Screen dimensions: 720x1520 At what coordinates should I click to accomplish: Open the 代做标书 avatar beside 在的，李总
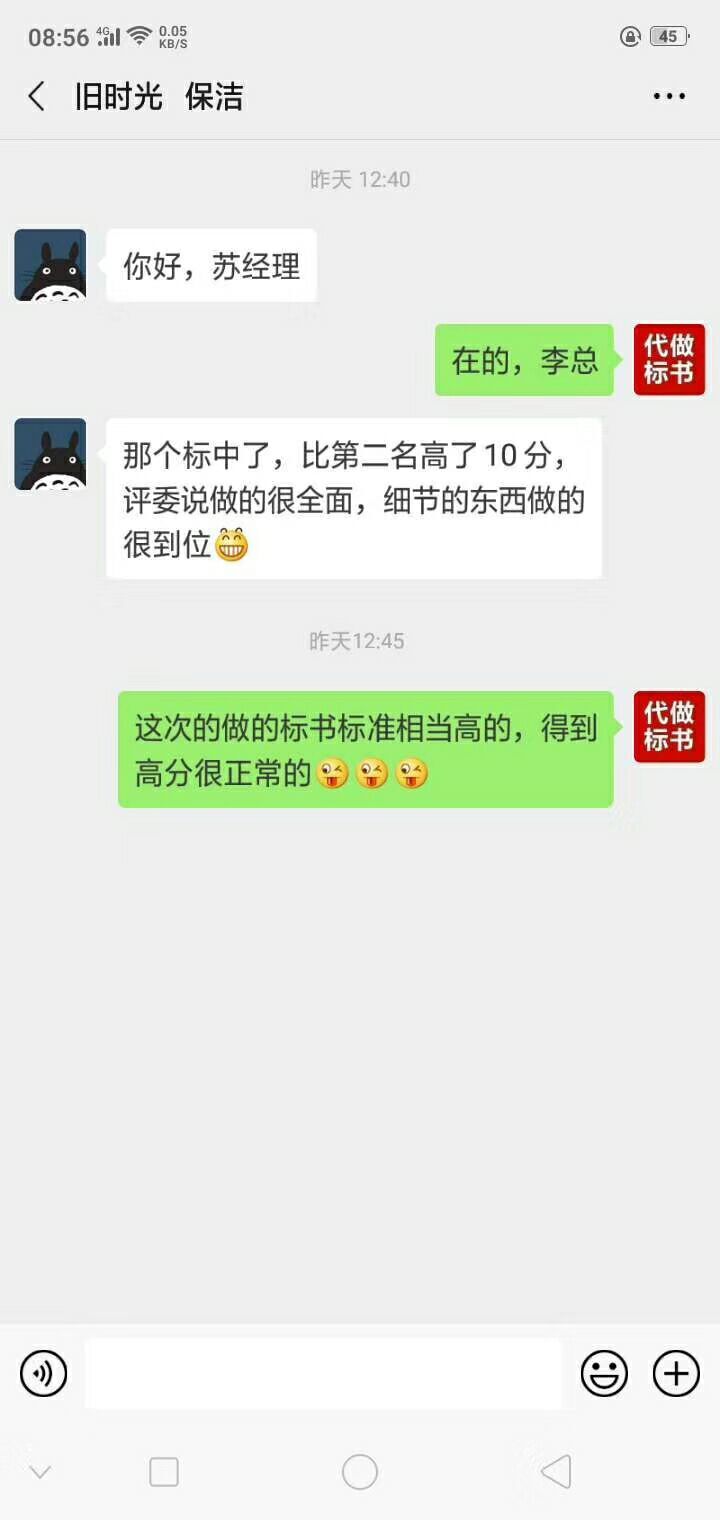669,359
